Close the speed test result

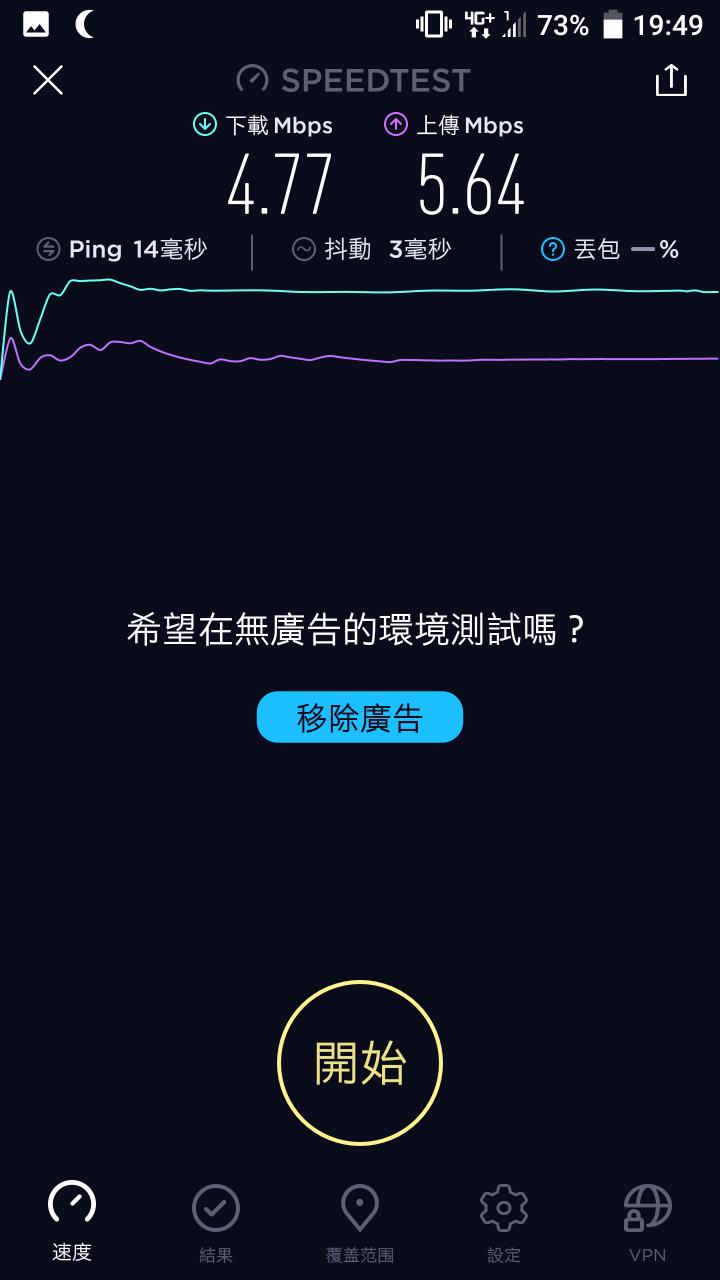click(x=48, y=80)
